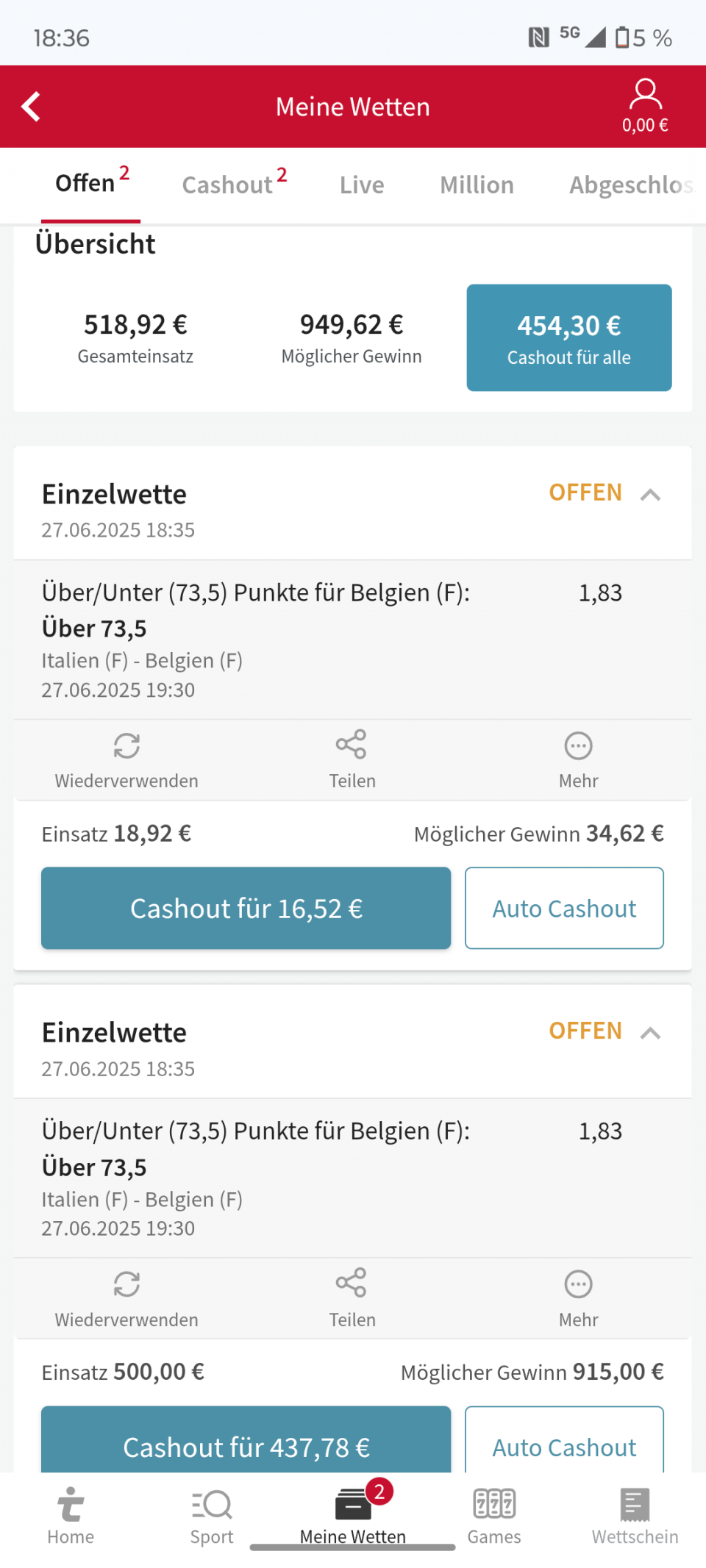Open Mehr options on the 18,92 € bet

pos(579,760)
